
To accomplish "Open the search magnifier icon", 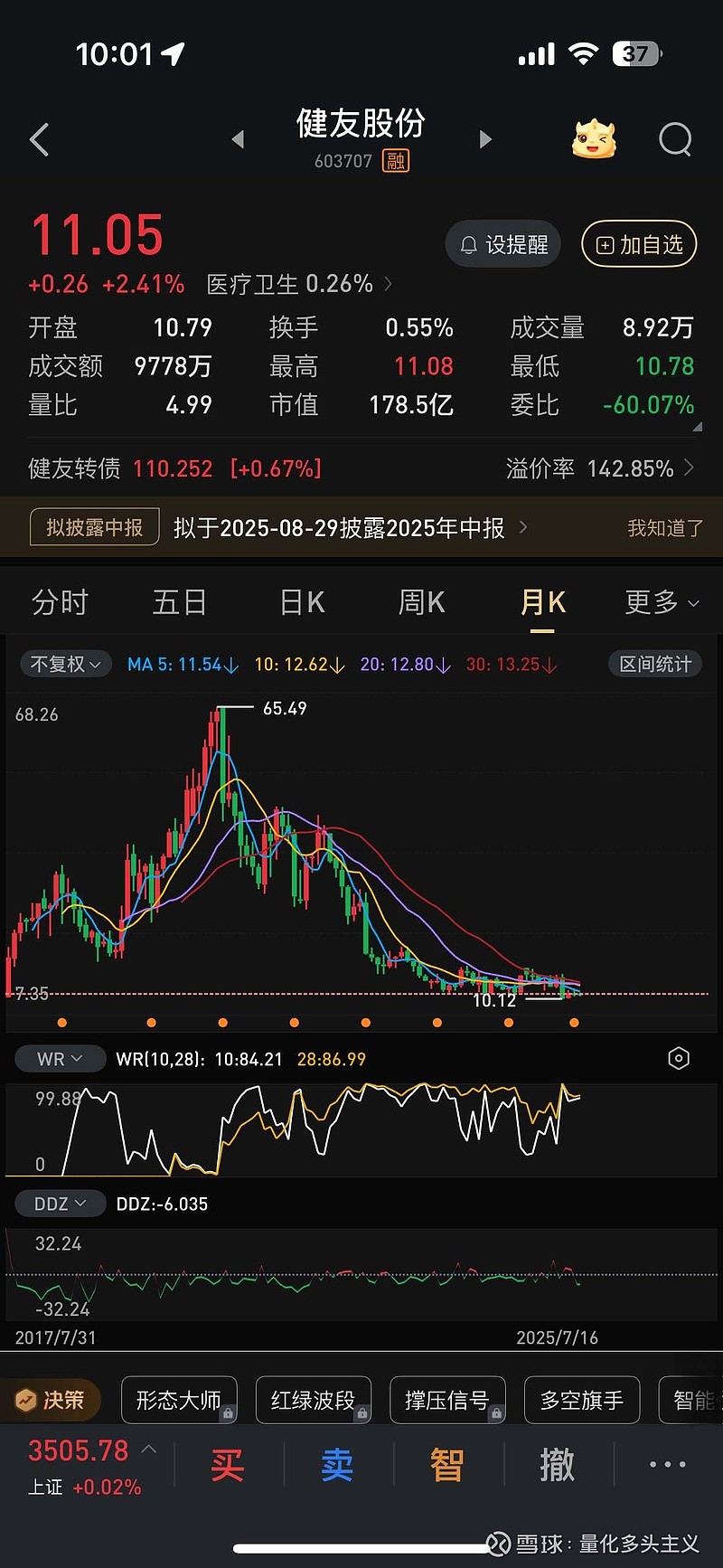I will (x=674, y=140).
